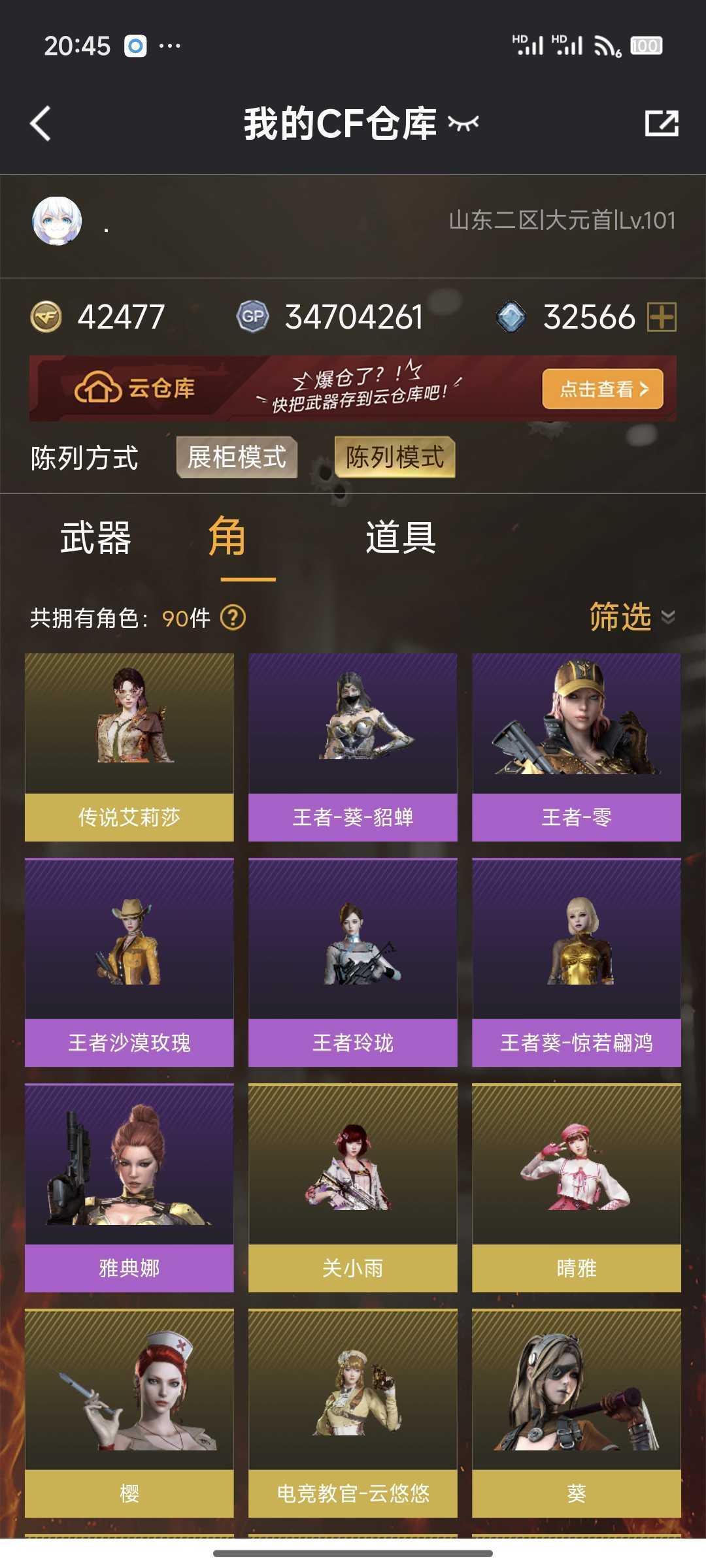Open the 传说艾莉莎 character card
The height and width of the screenshot is (1568, 706).
coord(129,747)
